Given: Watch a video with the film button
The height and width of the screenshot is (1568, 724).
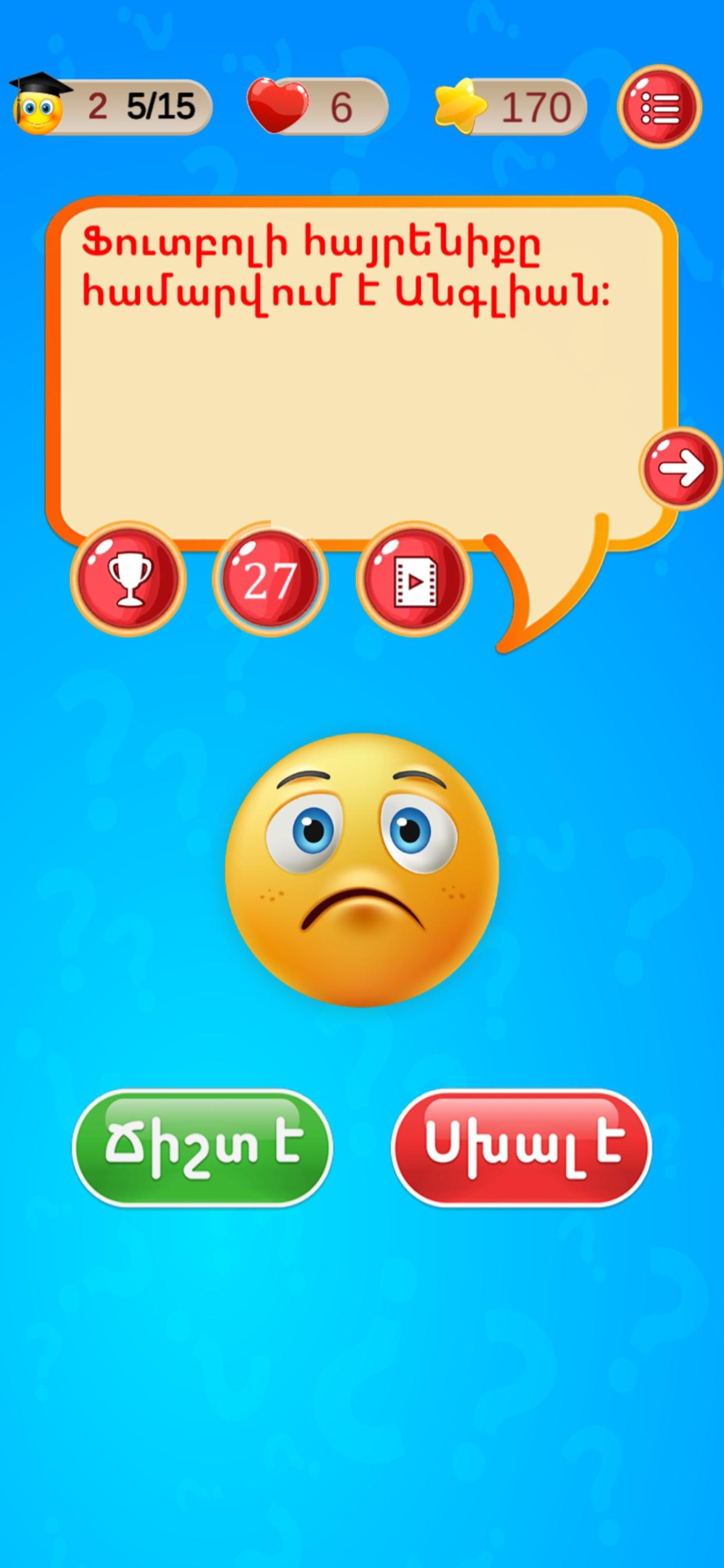Looking at the screenshot, I should 415,578.
